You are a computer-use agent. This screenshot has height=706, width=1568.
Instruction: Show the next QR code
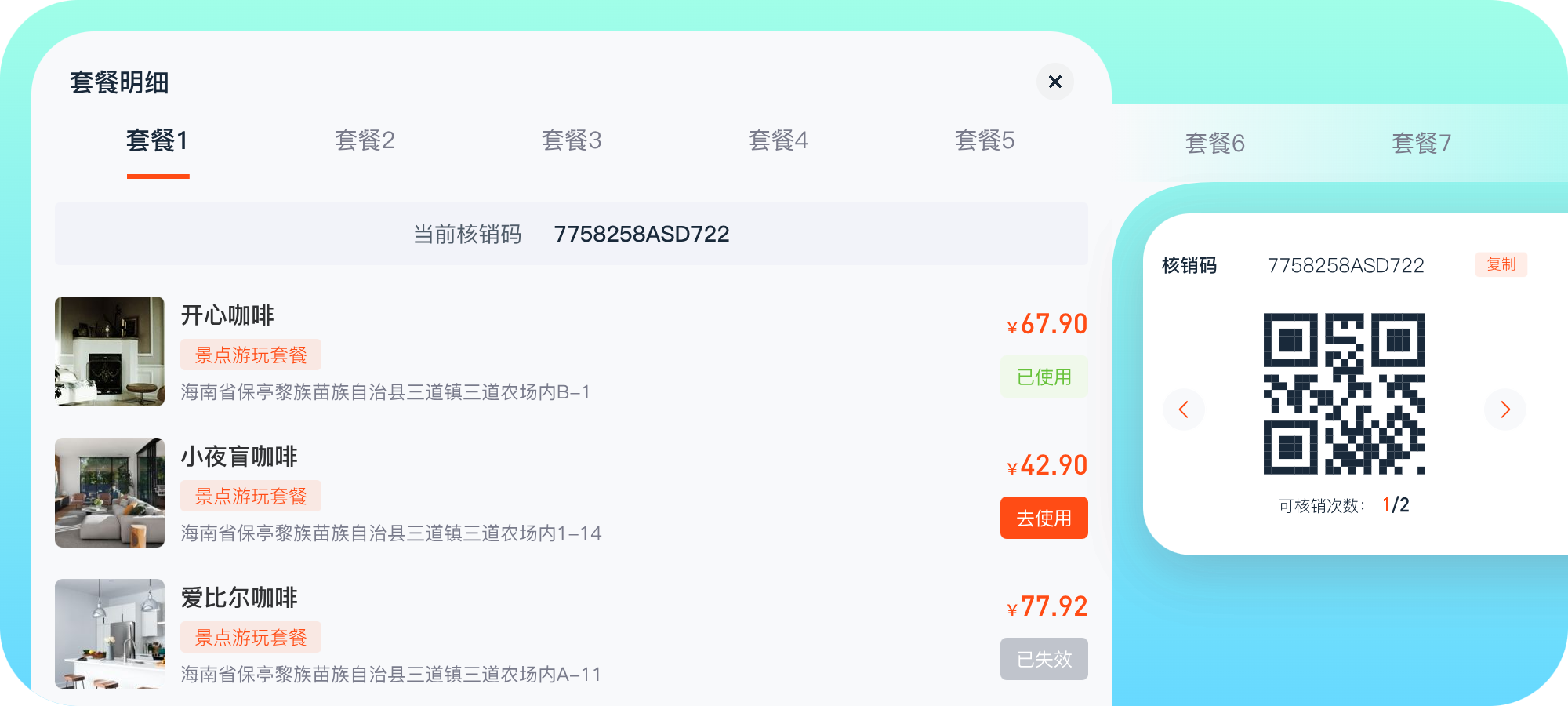point(1504,409)
